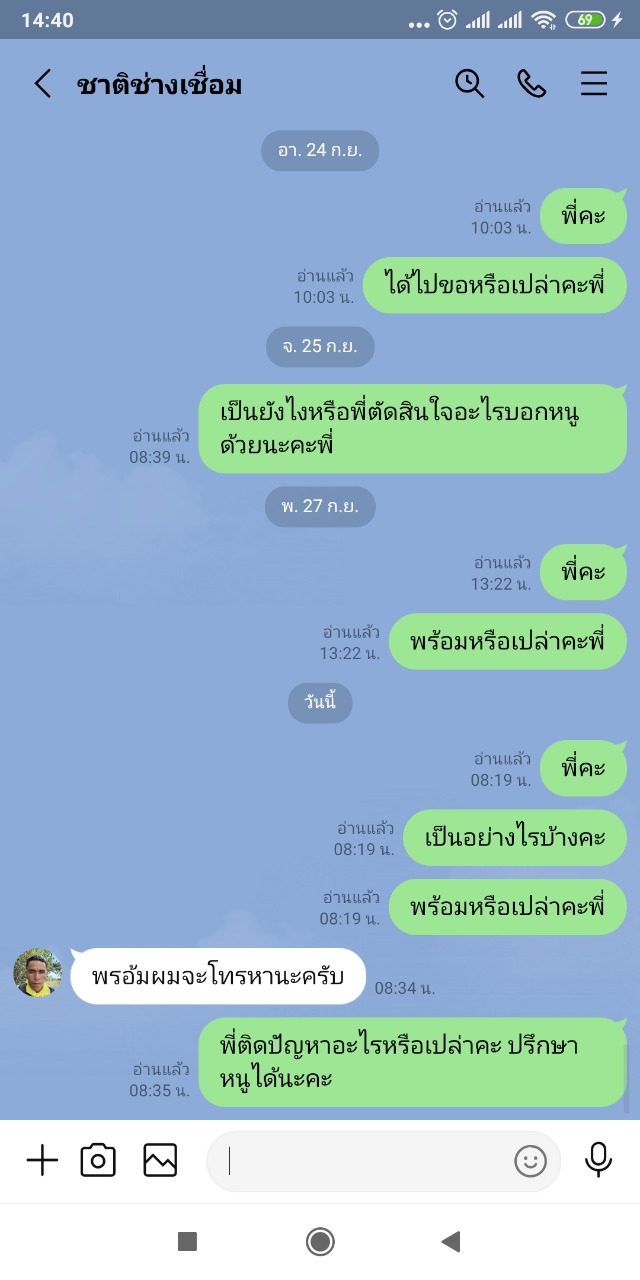Screen dimensions: 640x1280
Task: Open the camera to take a photo
Action: 98,1160
